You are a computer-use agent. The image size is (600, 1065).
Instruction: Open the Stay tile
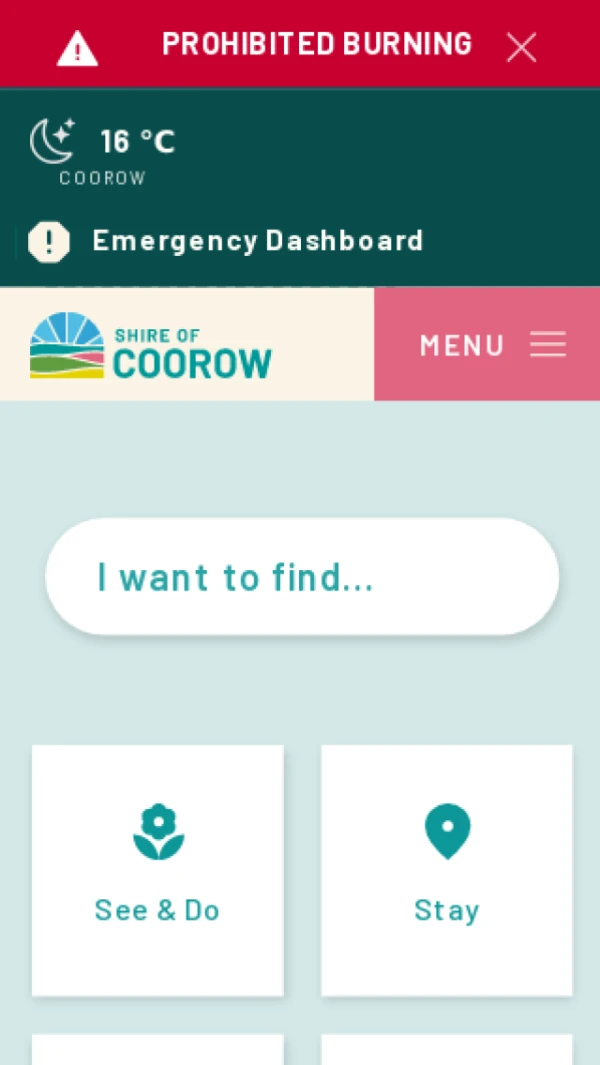point(446,869)
